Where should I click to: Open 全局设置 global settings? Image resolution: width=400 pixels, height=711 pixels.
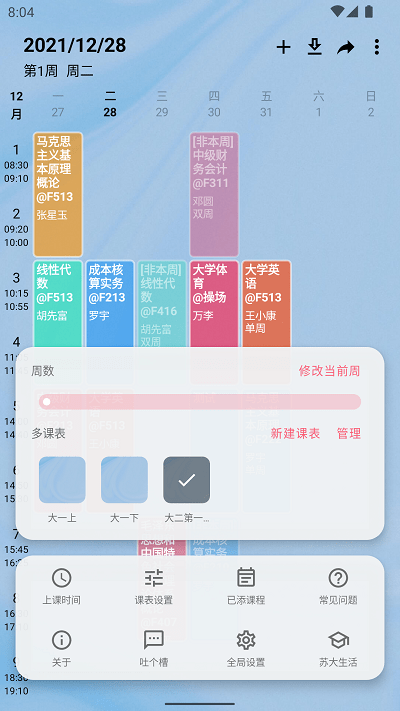(x=246, y=649)
